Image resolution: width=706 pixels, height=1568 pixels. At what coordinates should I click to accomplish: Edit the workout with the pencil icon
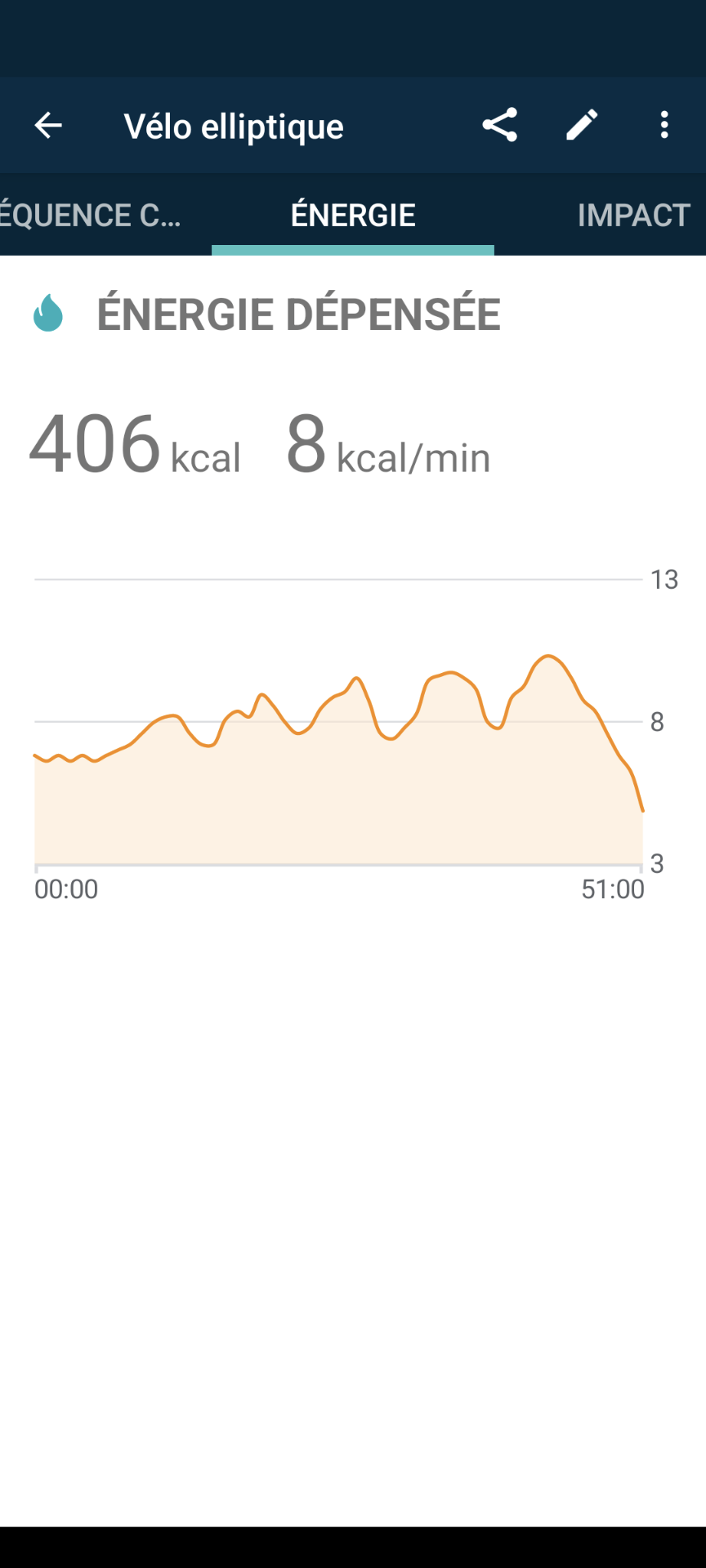click(582, 126)
